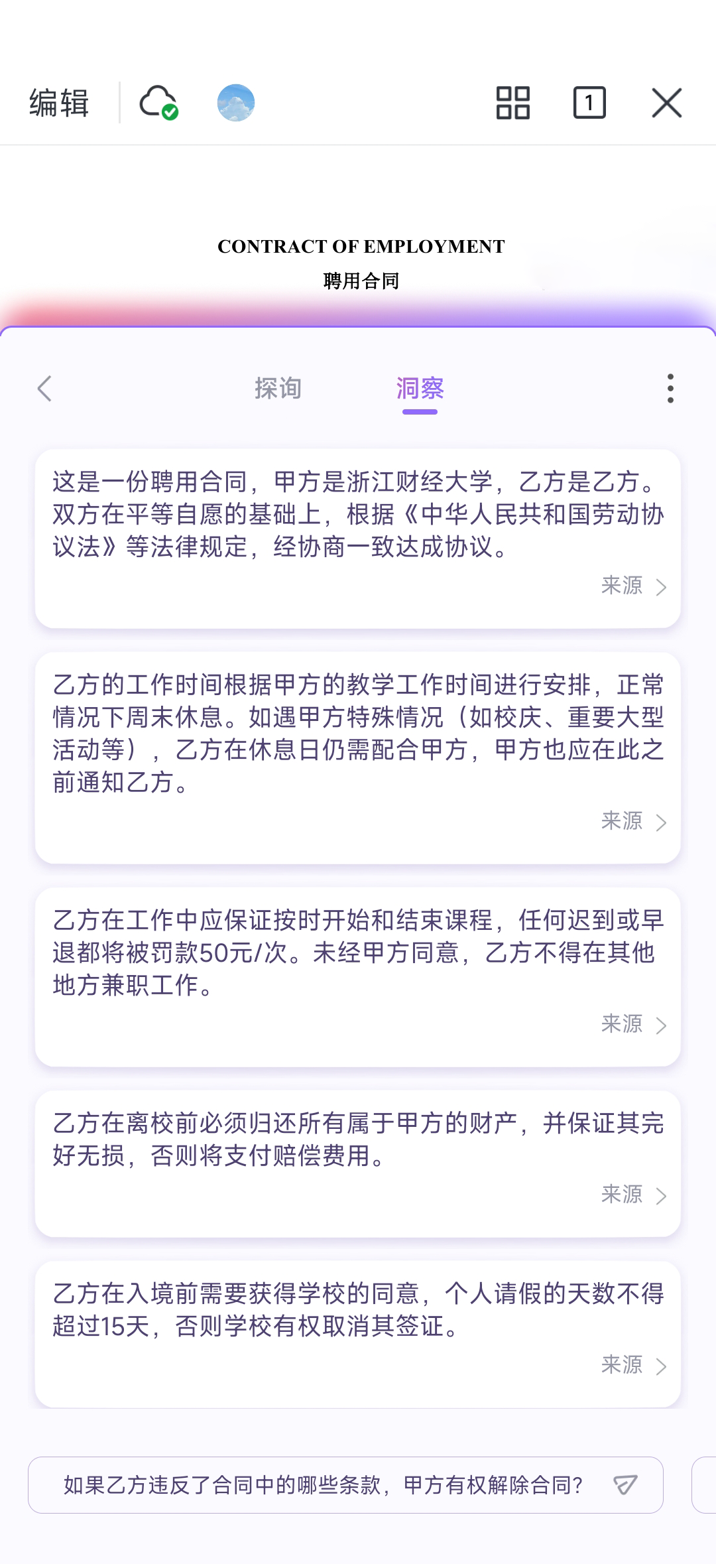View 来源 for the 工作时间 arrangement insight
This screenshot has height=1568, width=716.
(x=634, y=821)
